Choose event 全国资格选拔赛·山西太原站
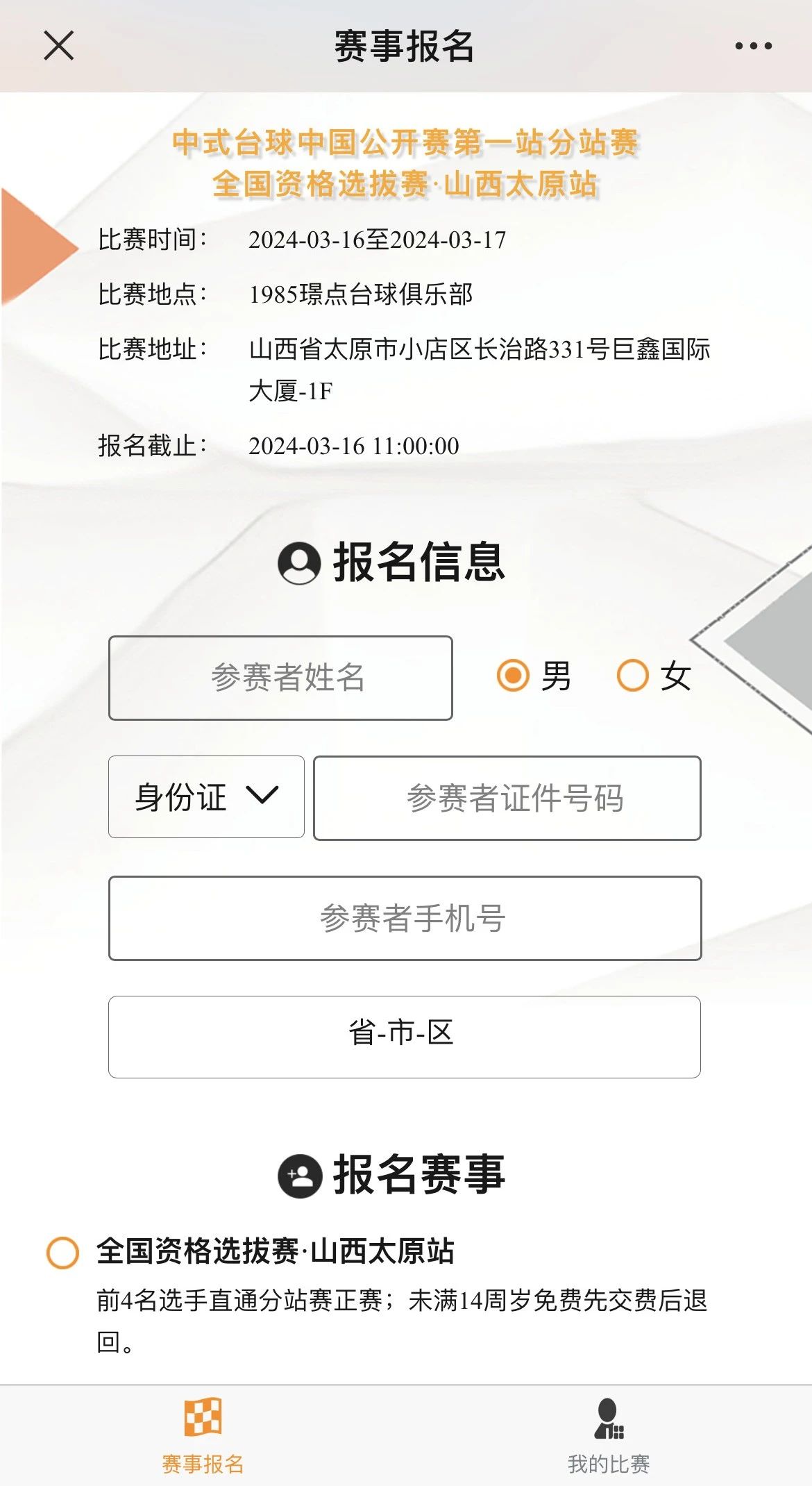 click(x=63, y=1252)
